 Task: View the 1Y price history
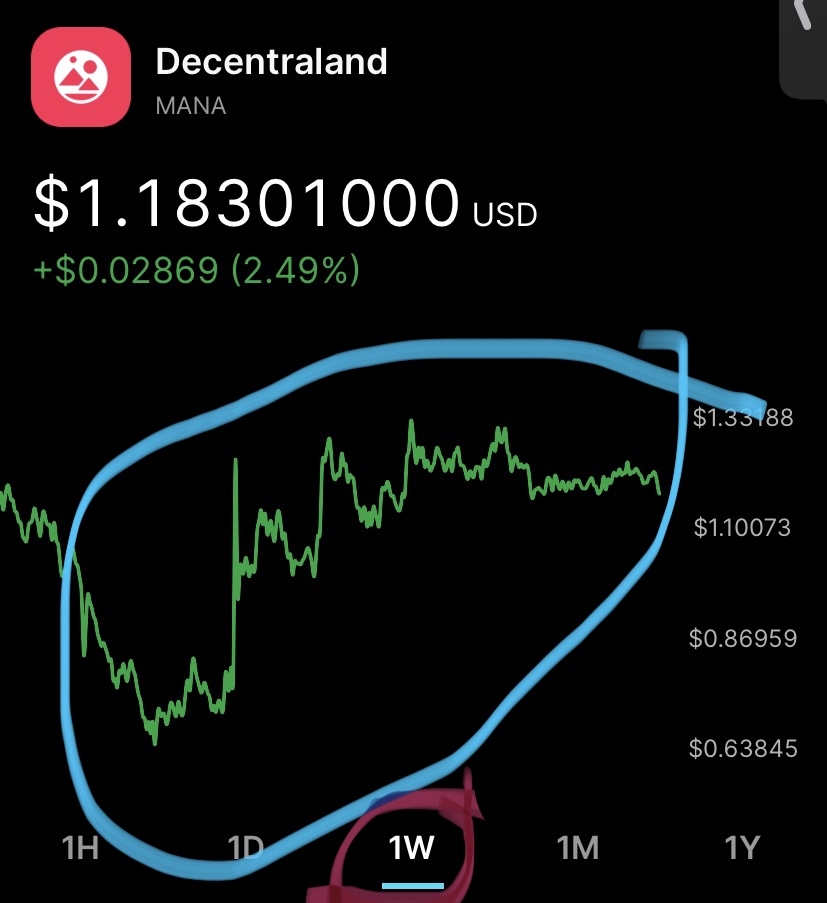pos(741,849)
